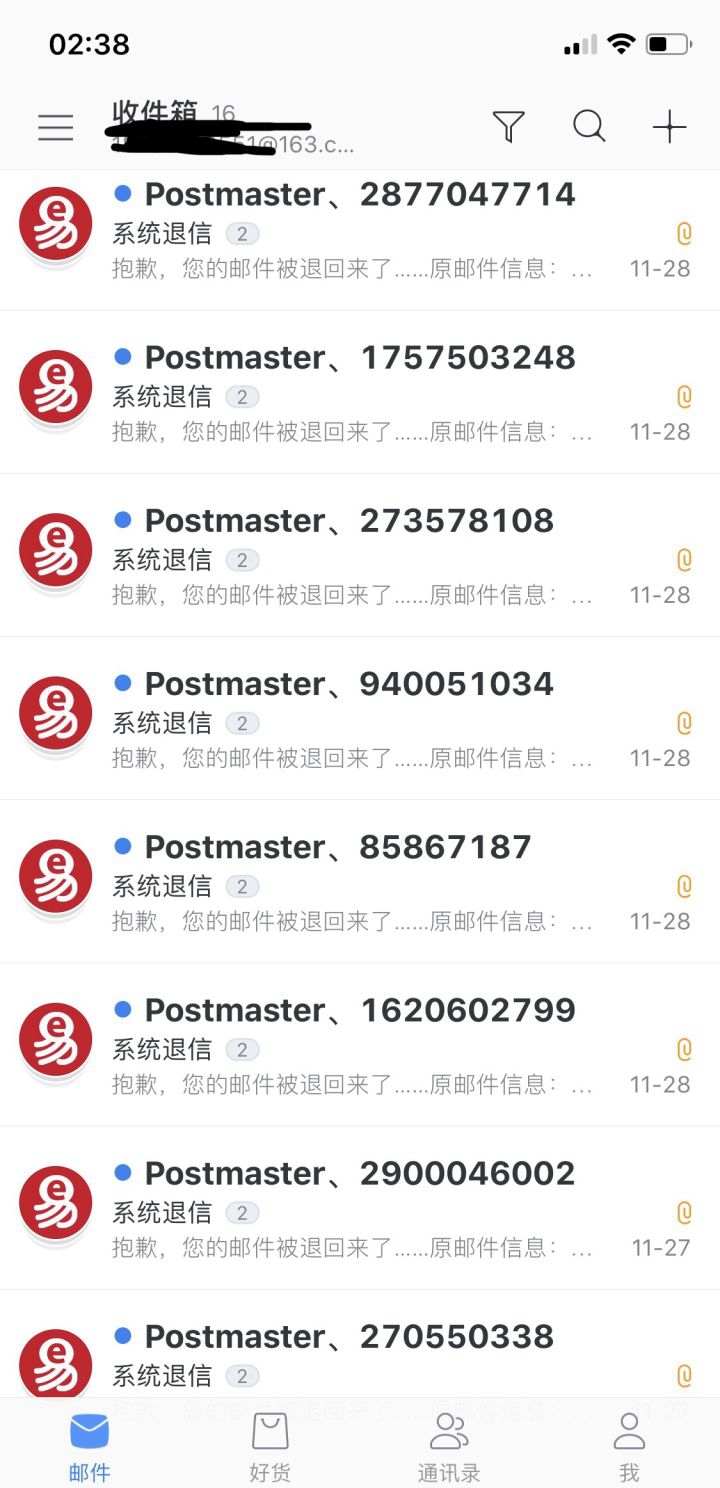Open the 我 profile tab
This screenshot has height=1488, width=720.
coord(628,1443)
